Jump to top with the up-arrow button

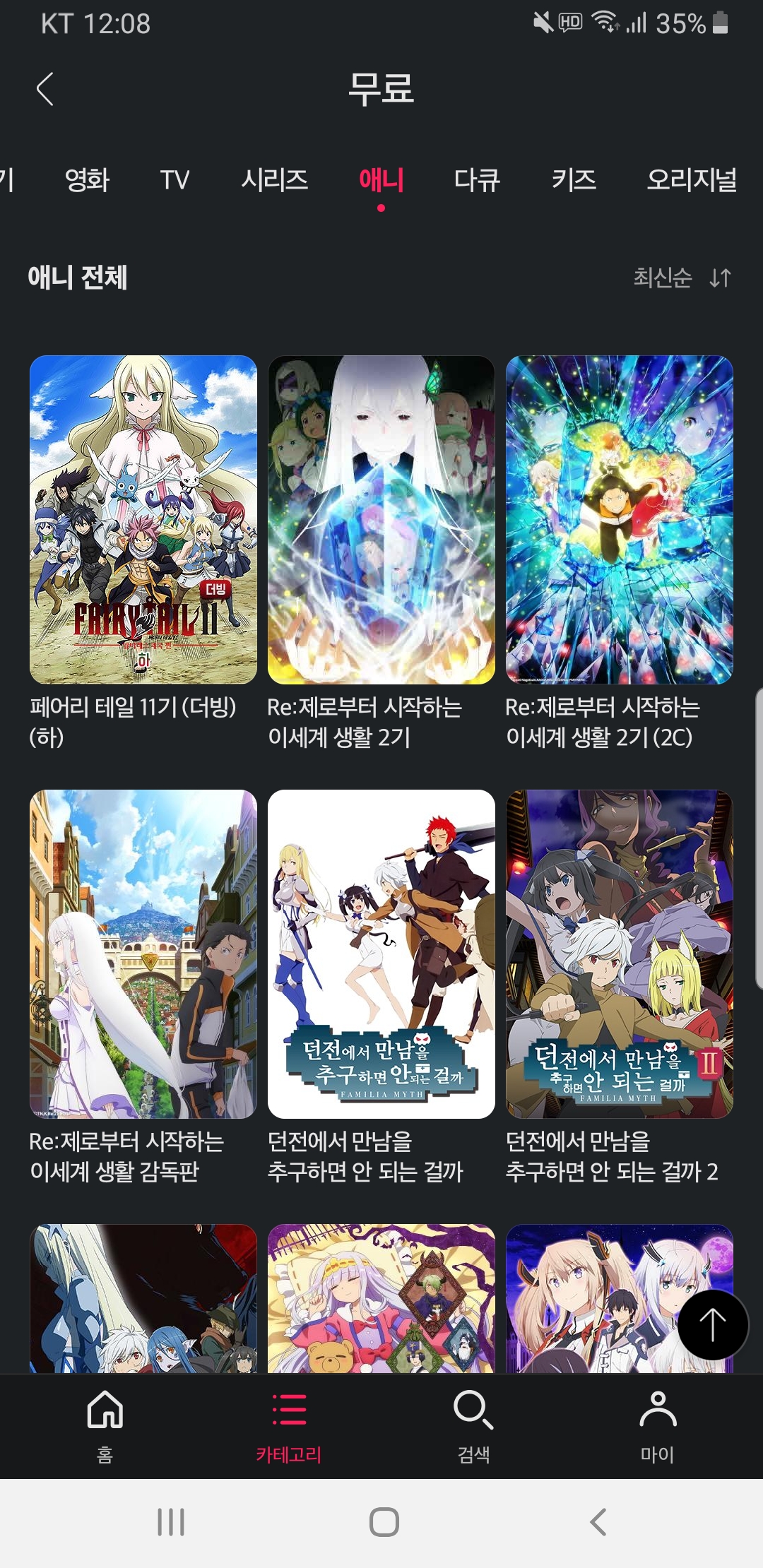click(712, 1325)
